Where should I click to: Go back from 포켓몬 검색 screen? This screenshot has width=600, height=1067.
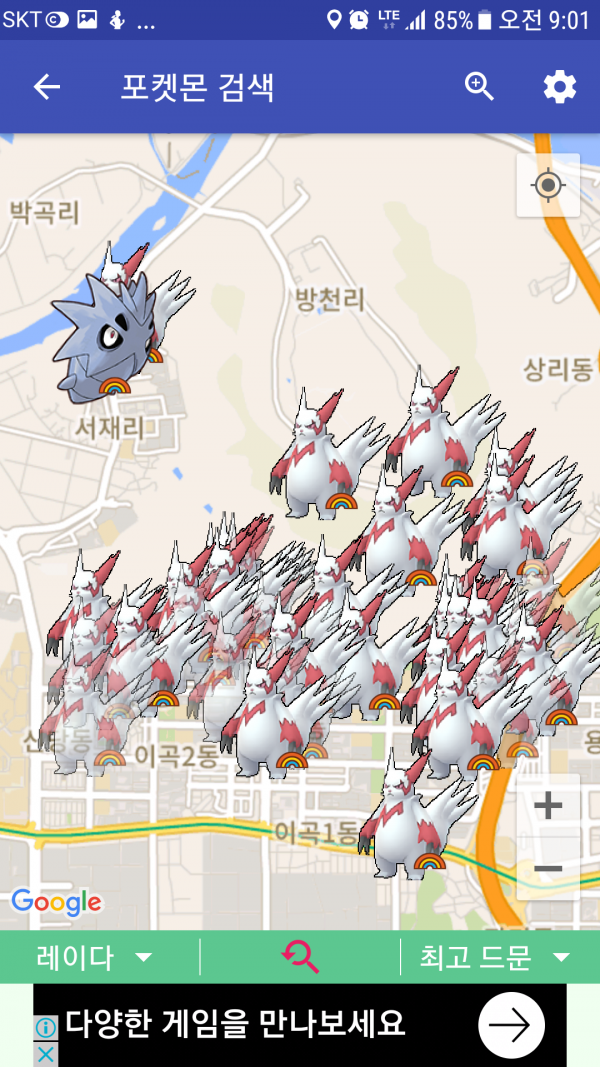coord(47,88)
